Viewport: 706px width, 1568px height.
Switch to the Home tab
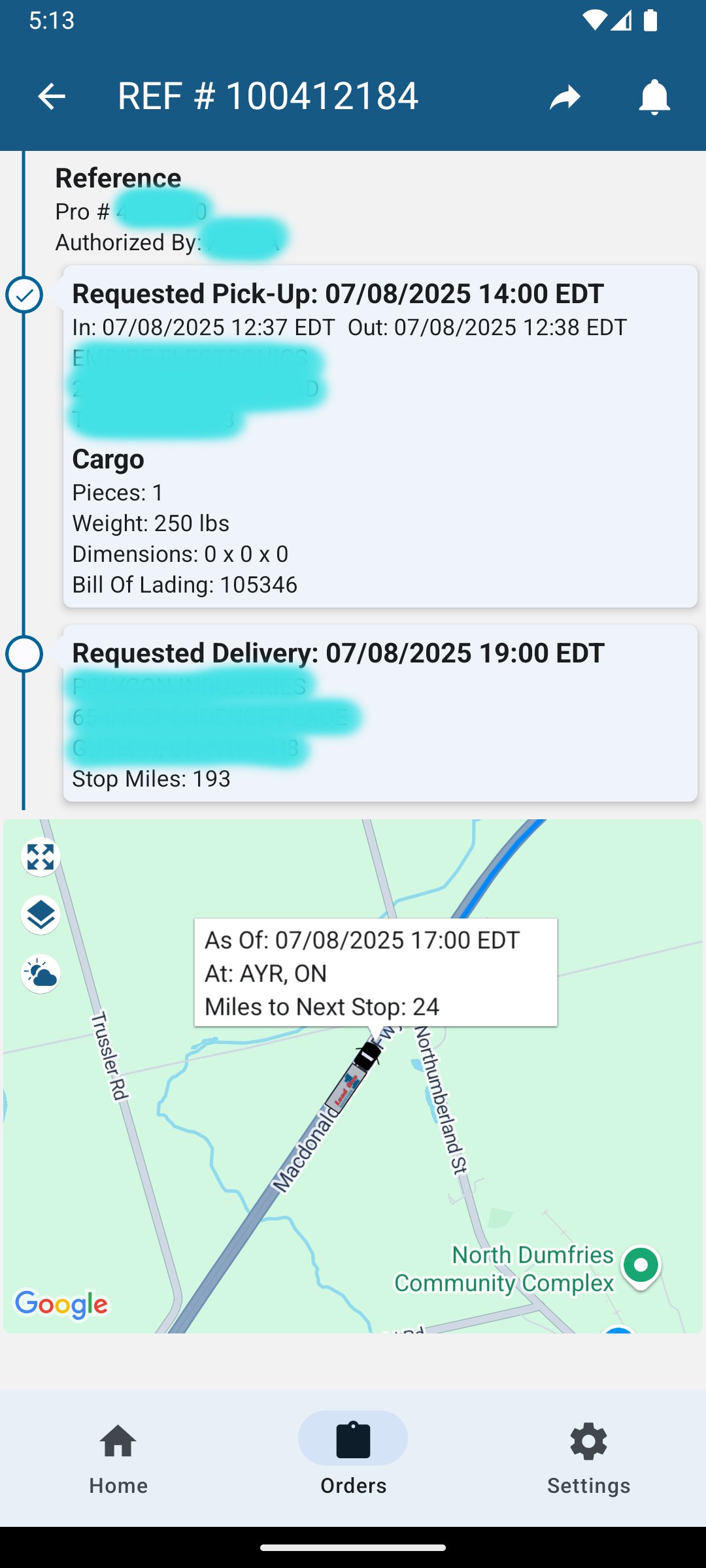(x=118, y=1458)
